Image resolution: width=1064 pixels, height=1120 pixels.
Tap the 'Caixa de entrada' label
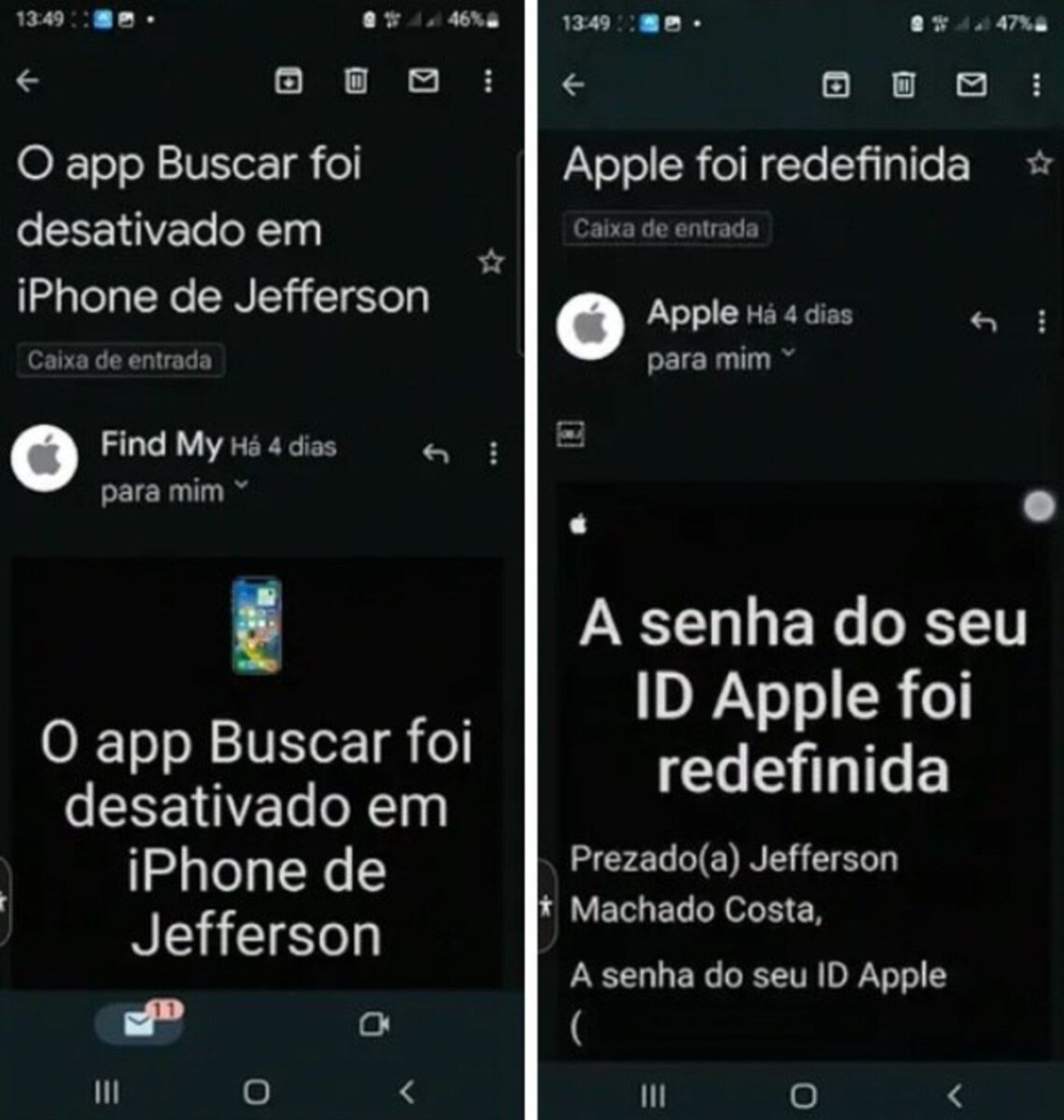coord(120,360)
